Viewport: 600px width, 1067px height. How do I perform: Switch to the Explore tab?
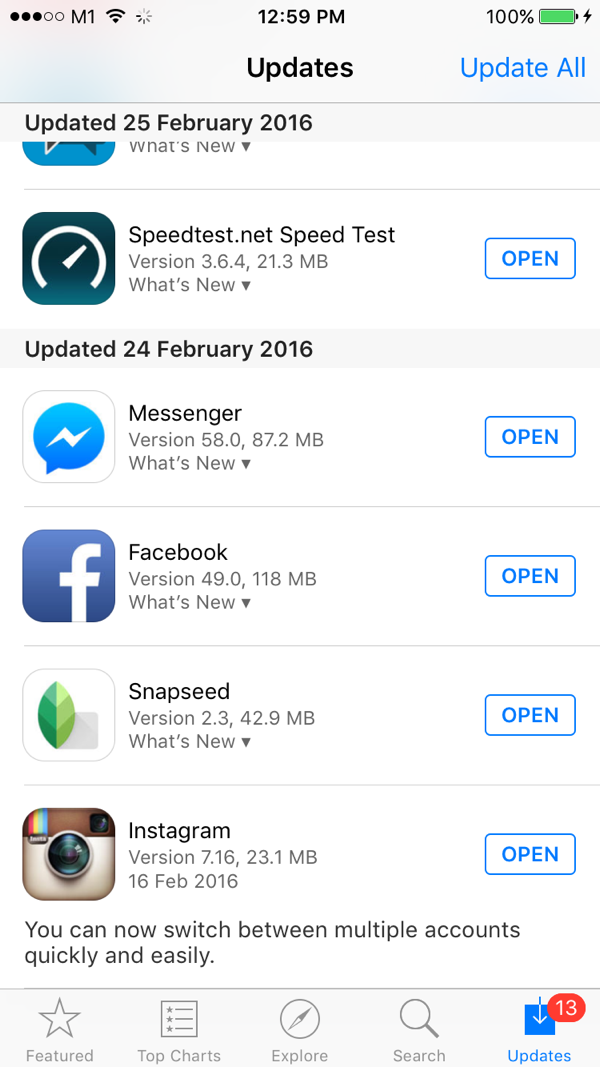pos(299,1030)
